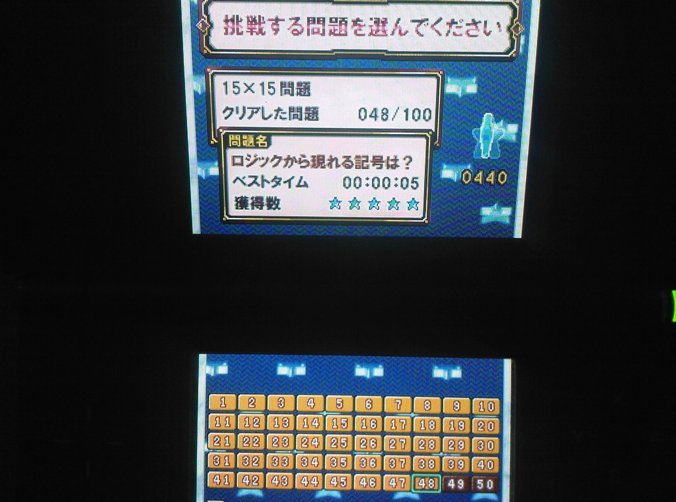Select puzzle 38
Image resolution: width=676 pixels, height=502 pixels.
[427, 463]
